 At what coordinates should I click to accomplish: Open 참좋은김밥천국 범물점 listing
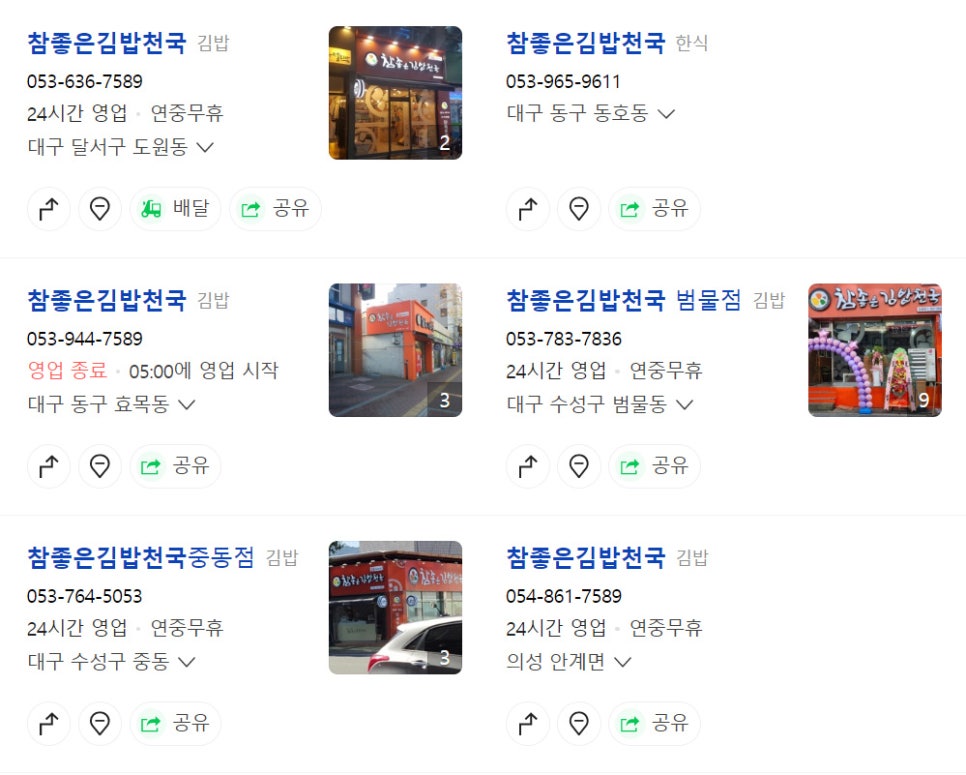(x=624, y=300)
